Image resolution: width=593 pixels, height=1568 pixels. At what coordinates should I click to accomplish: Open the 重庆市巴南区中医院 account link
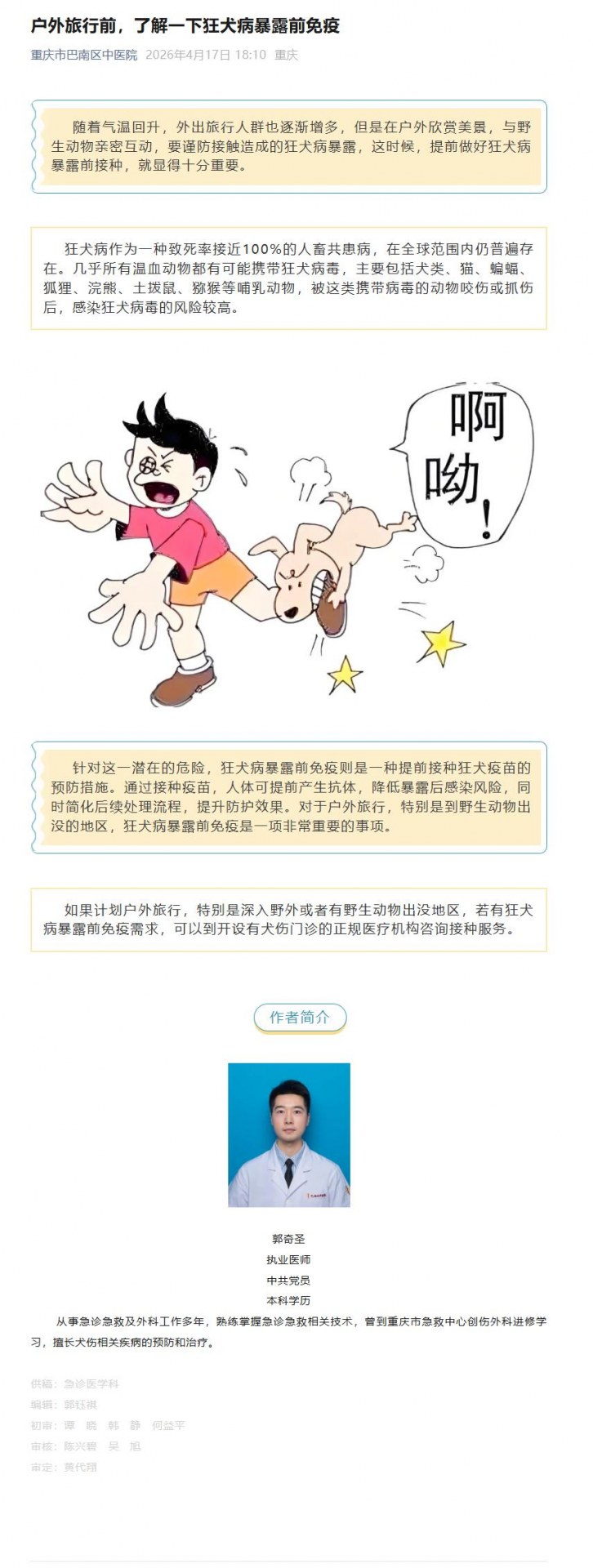coord(84,55)
